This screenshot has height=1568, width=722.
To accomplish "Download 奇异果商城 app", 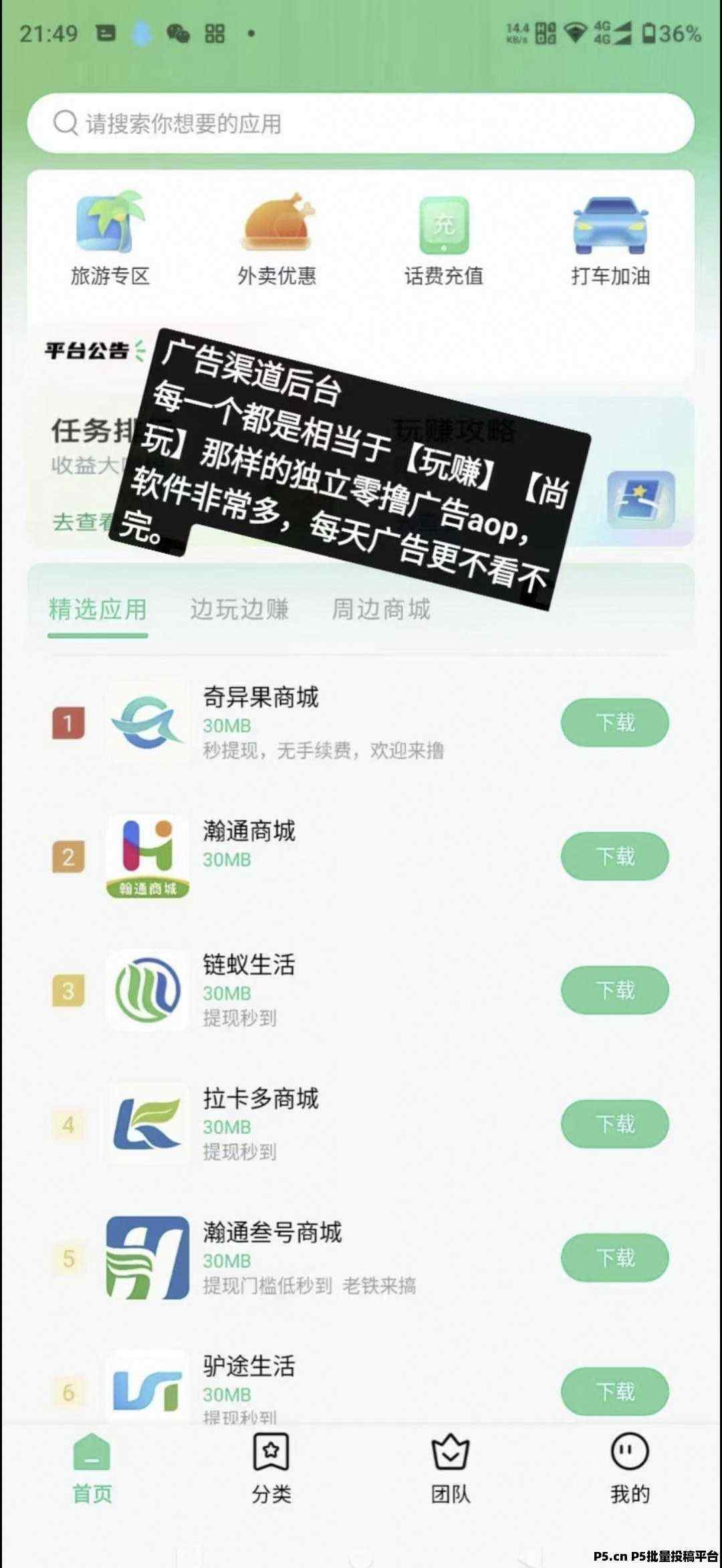I will [614, 722].
